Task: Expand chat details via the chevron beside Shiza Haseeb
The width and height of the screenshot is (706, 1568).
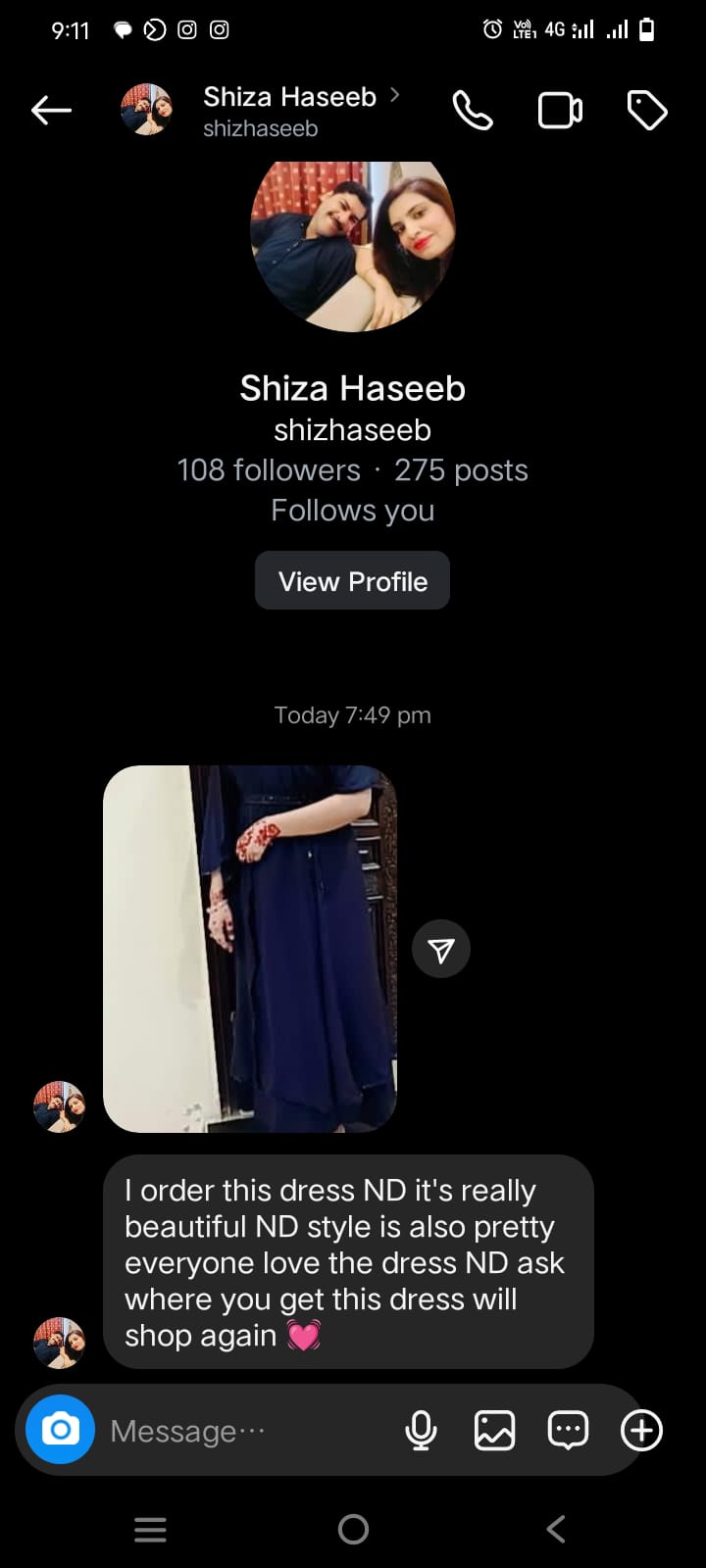Action: [395, 95]
